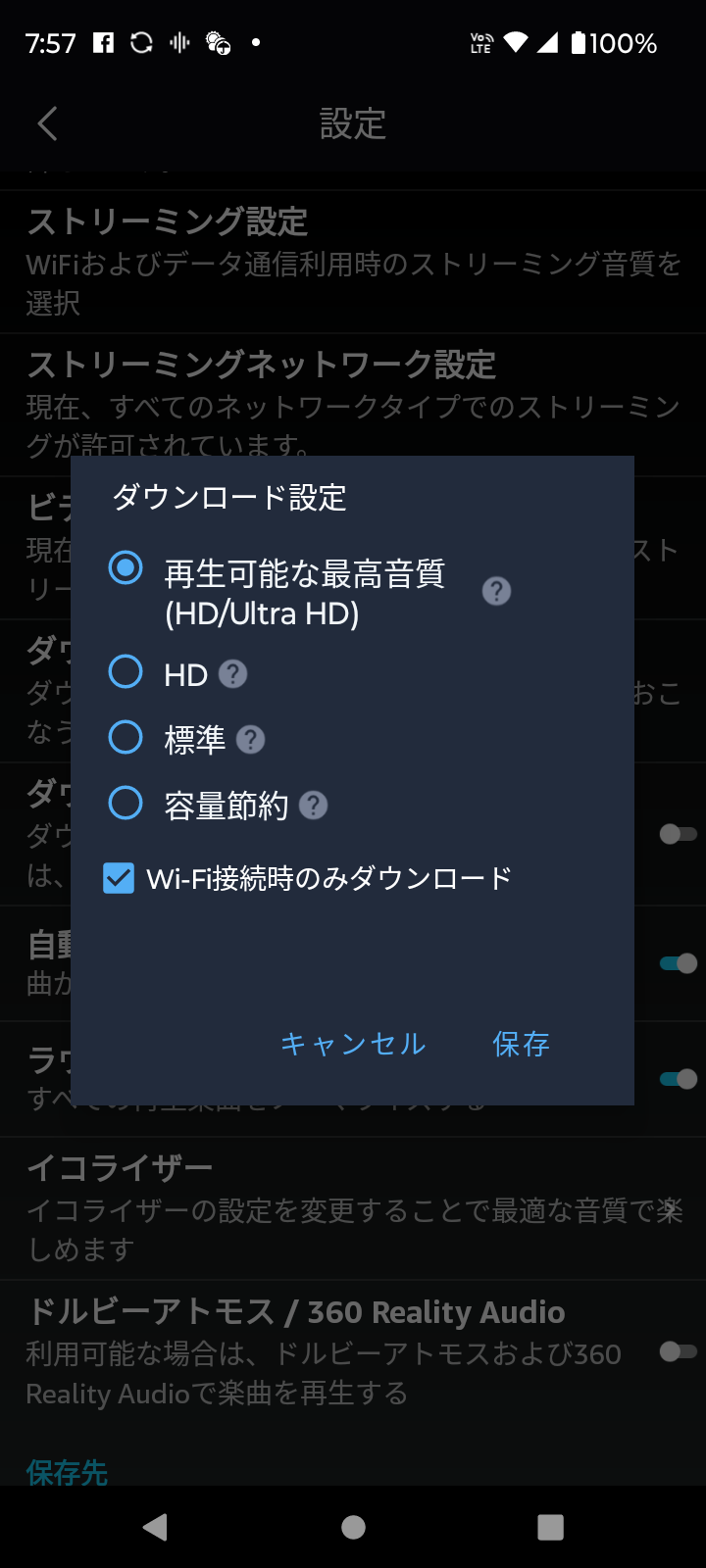The image size is (706, 1568).
Task: Open help icon next to HD
Action: click(232, 674)
